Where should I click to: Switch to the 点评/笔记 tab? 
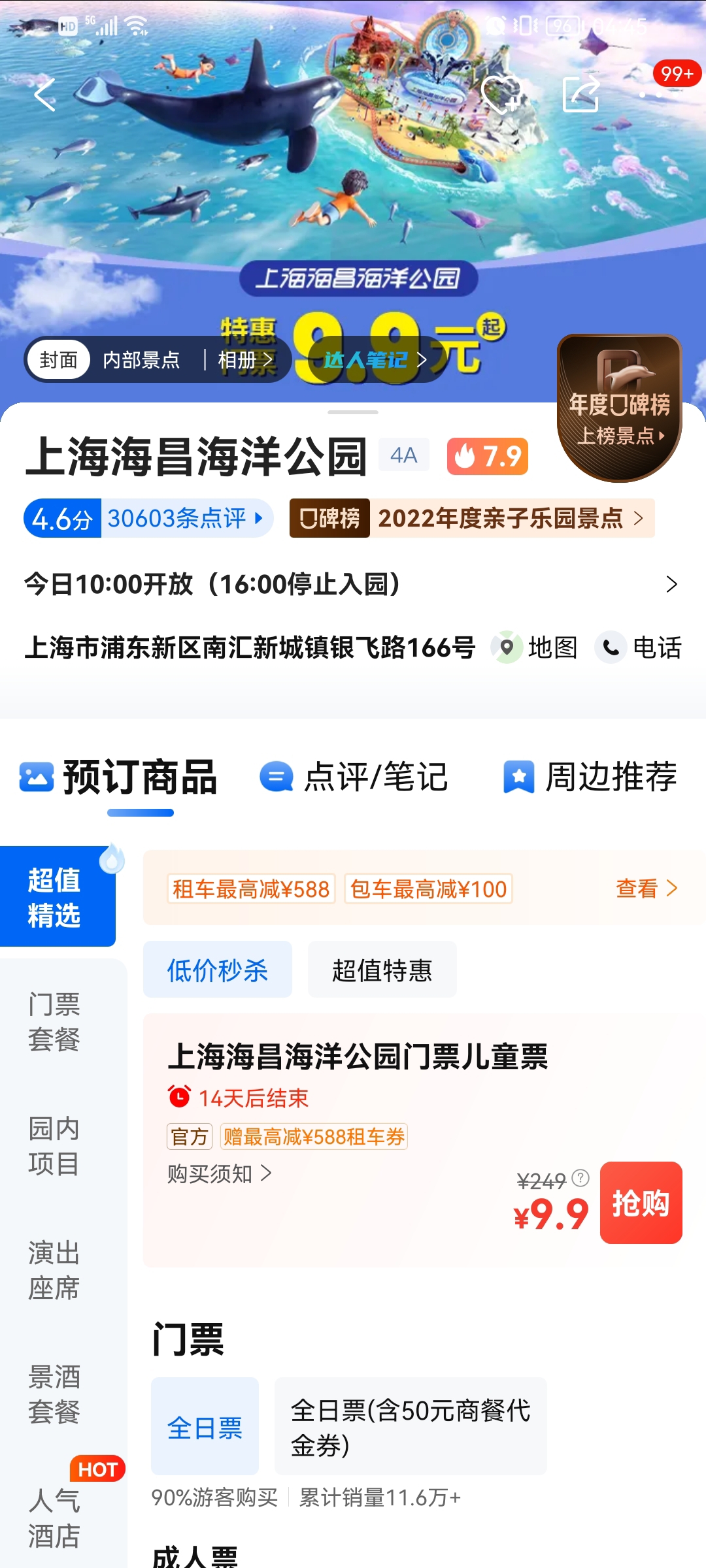355,777
